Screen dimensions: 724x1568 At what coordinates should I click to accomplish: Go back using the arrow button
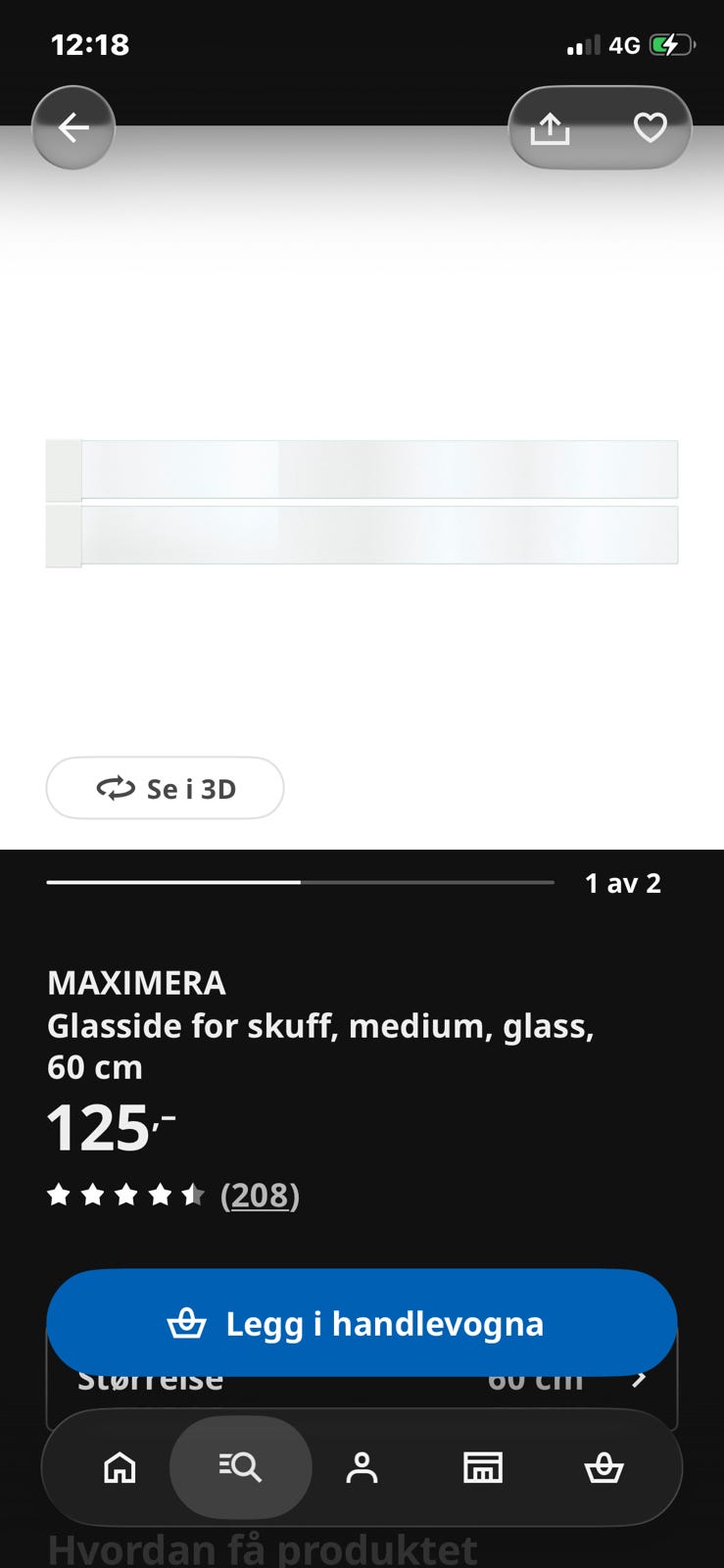point(73,127)
